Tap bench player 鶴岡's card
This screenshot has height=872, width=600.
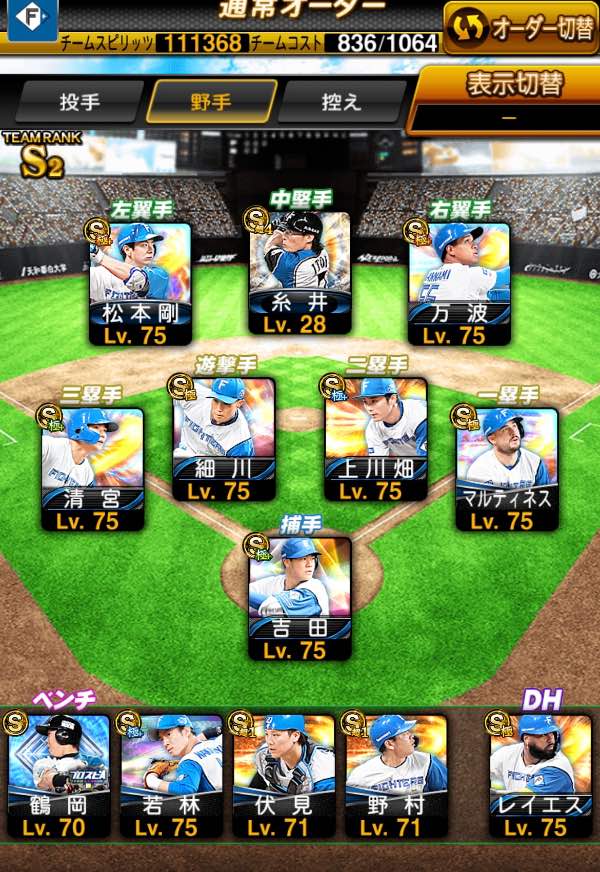pyautogui.click(x=58, y=776)
